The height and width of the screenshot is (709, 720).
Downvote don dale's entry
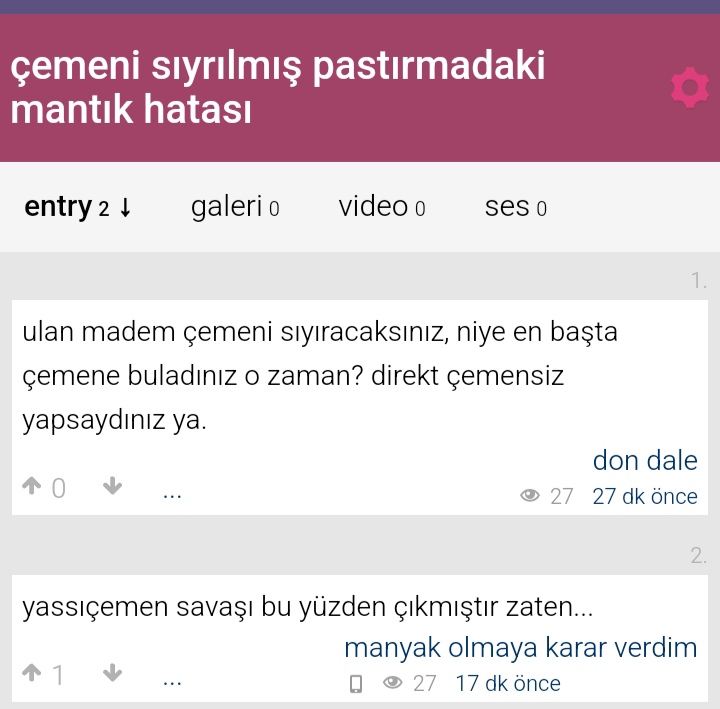click(x=112, y=487)
